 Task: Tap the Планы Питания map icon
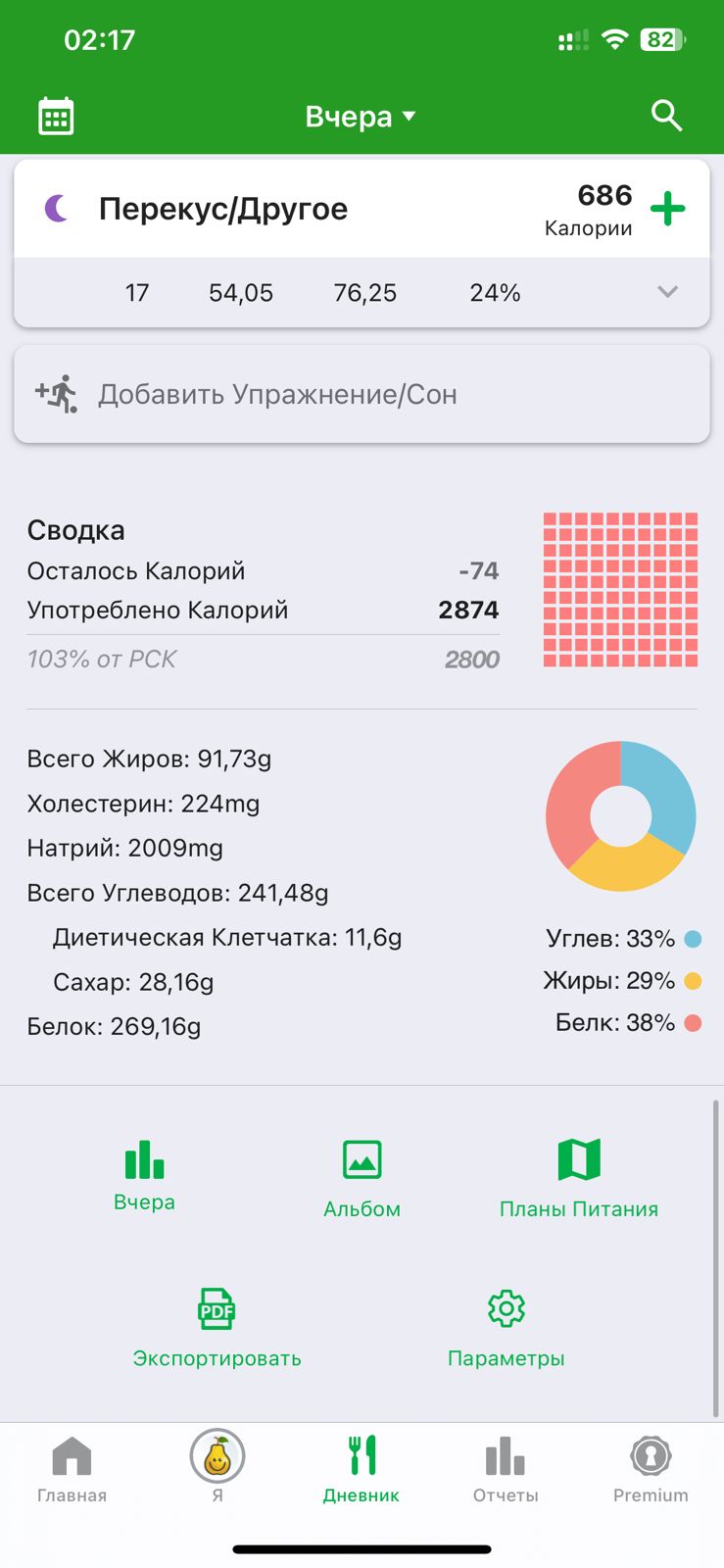coord(579,1158)
